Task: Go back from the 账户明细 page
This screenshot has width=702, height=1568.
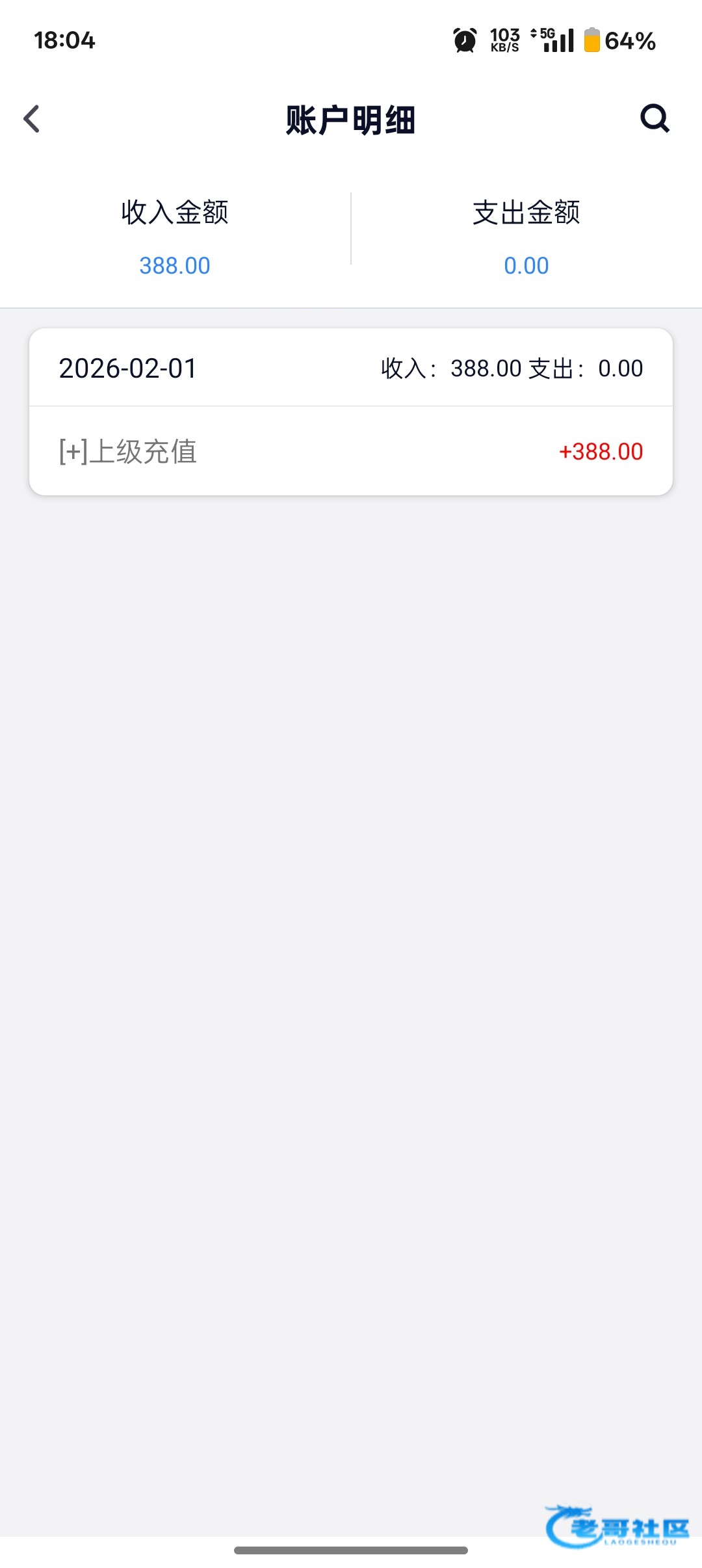Action: [31, 119]
